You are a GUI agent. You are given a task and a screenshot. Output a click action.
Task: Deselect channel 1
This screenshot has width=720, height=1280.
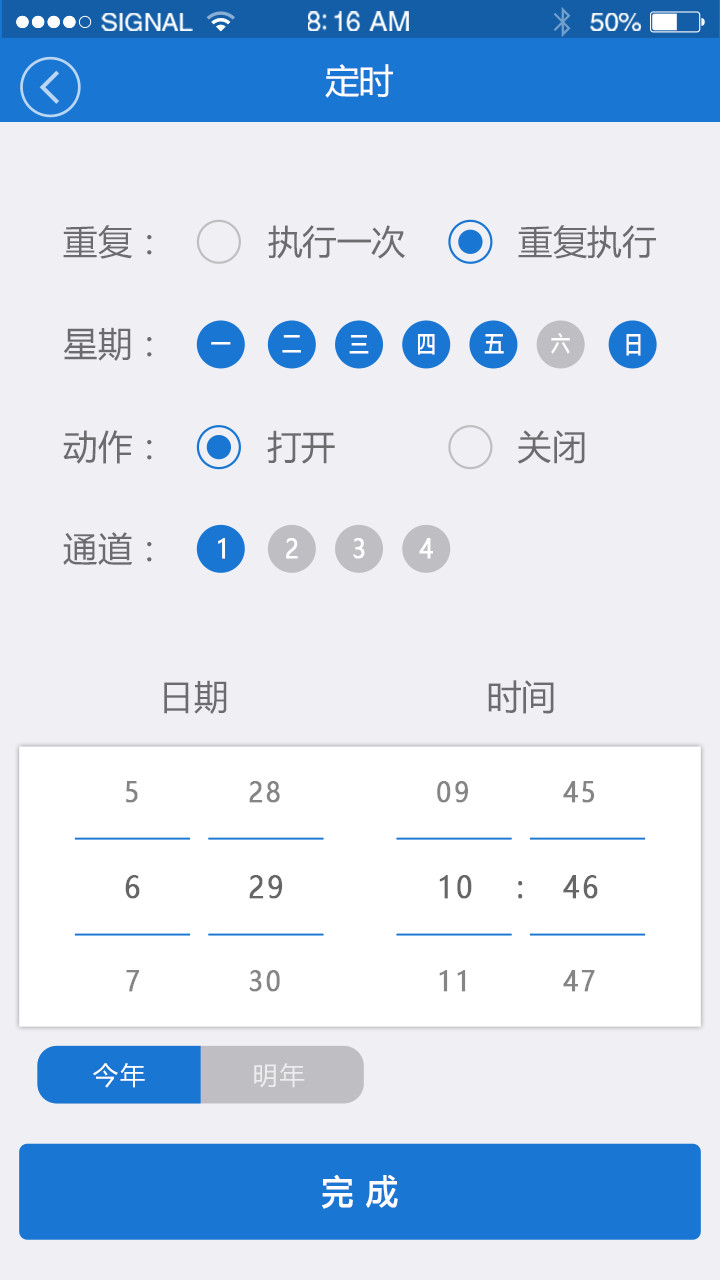(x=221, y=549)
